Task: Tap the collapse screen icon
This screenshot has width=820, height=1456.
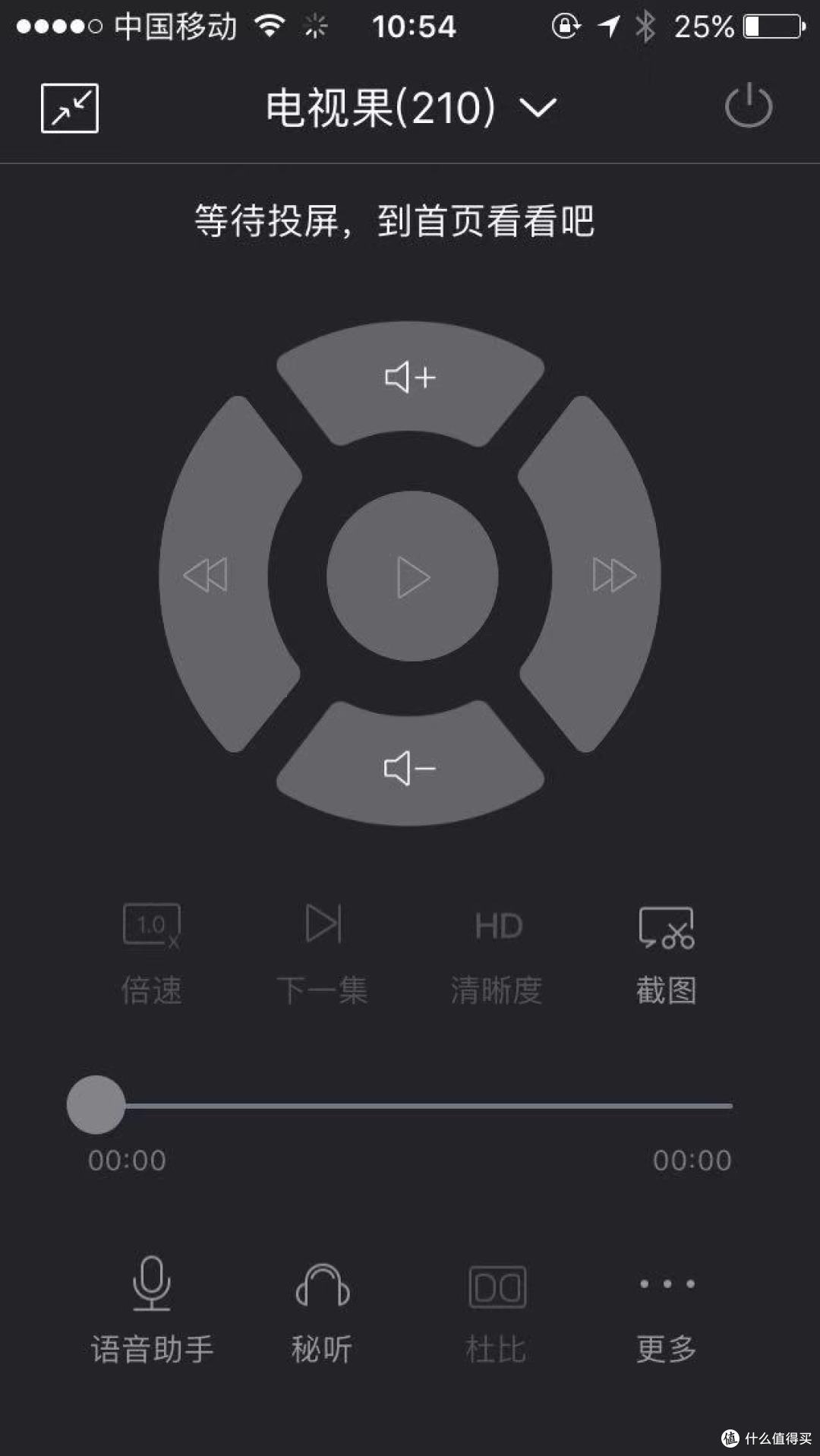Action: pyautogui.click(x=69, y=108)
